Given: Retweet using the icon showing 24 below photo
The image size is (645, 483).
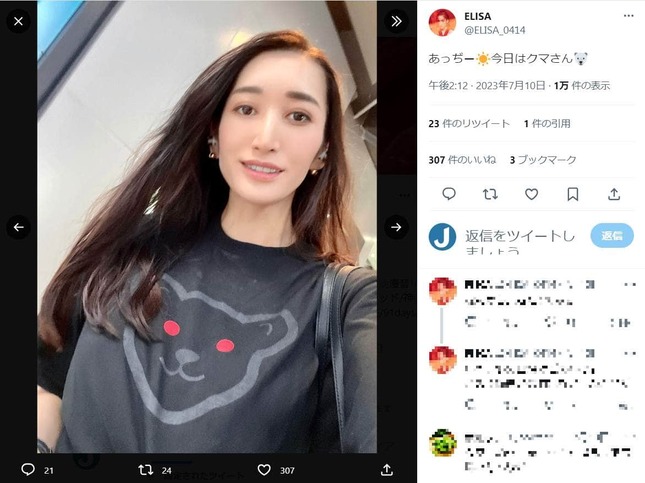Looking at the screenshot, I should pyautogui.click(x=146, y=468).
